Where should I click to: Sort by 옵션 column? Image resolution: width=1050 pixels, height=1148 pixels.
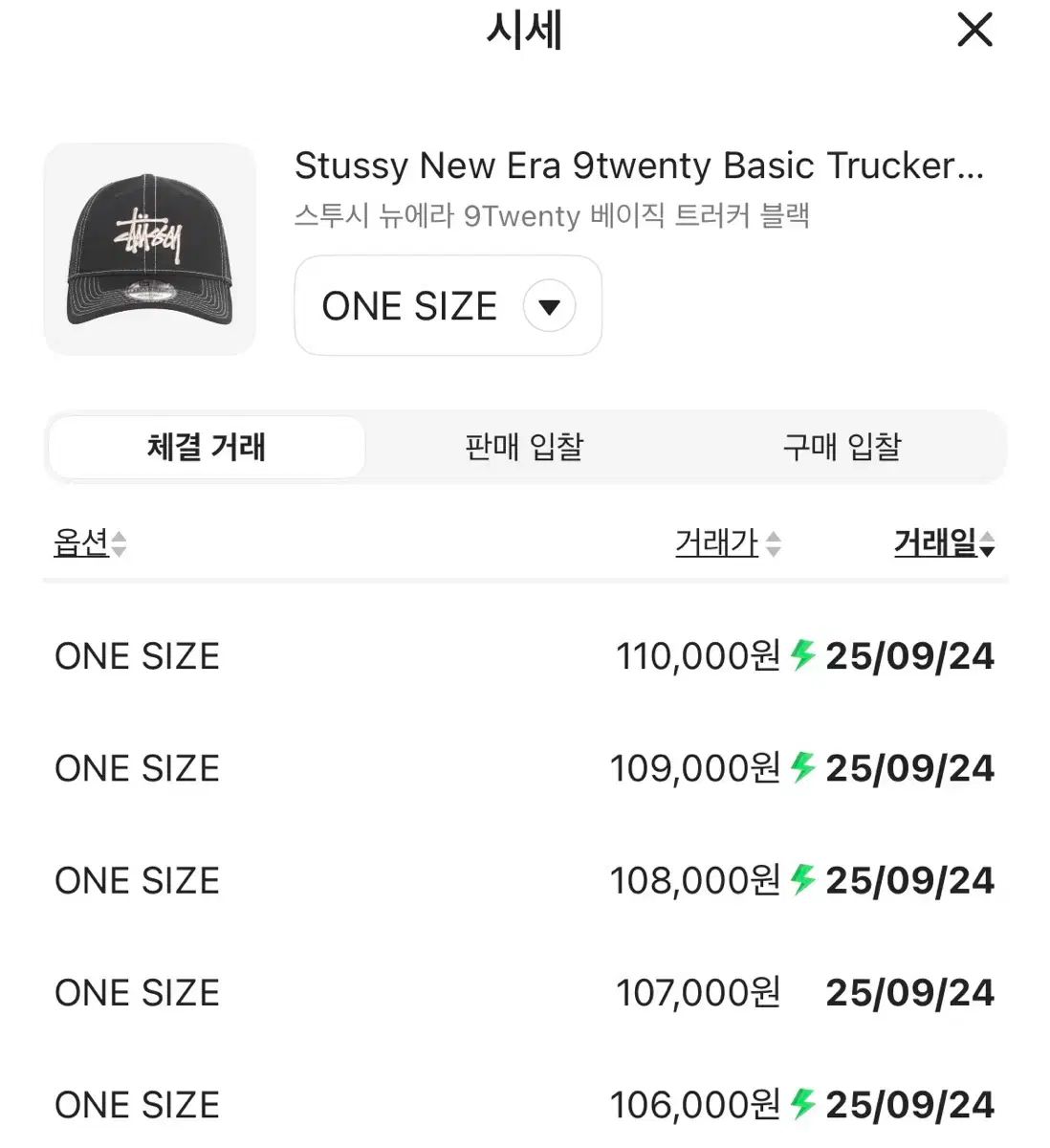click(90, 543)
